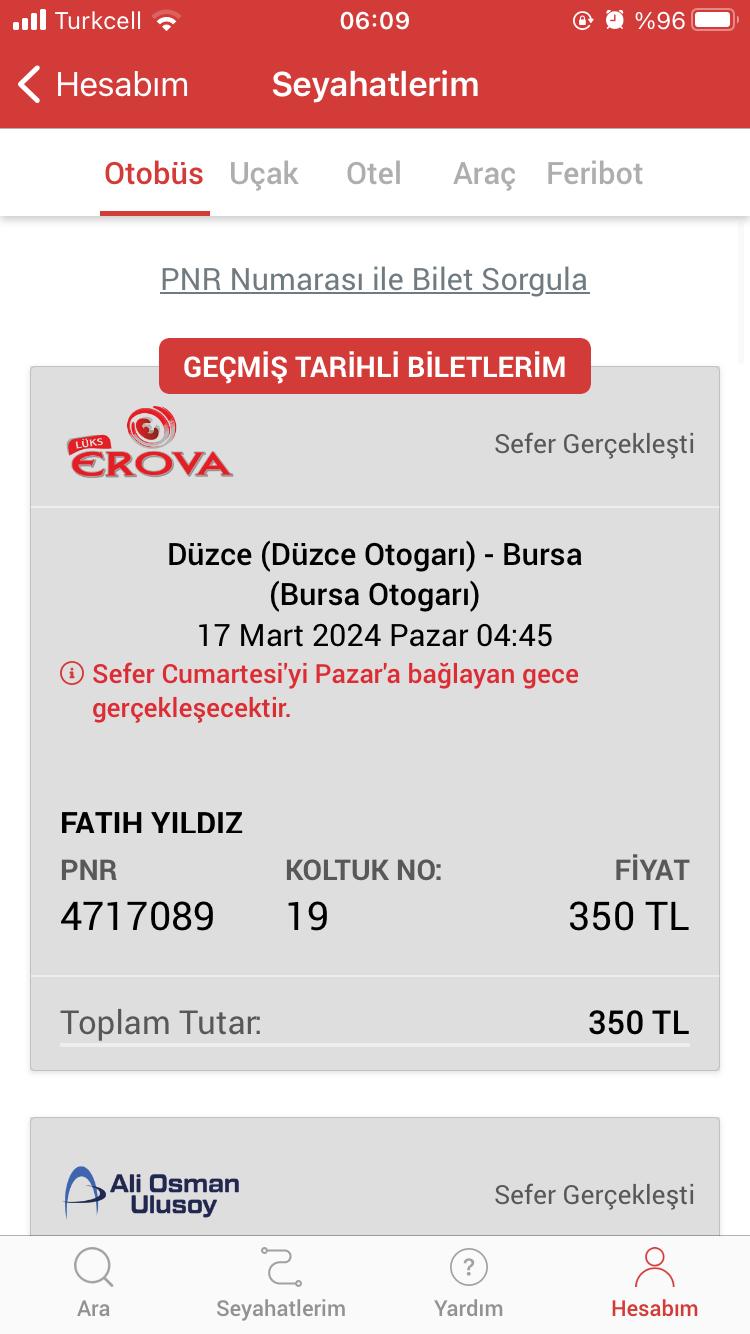
Task: Select the Araç tab
Action: point(483,173)
